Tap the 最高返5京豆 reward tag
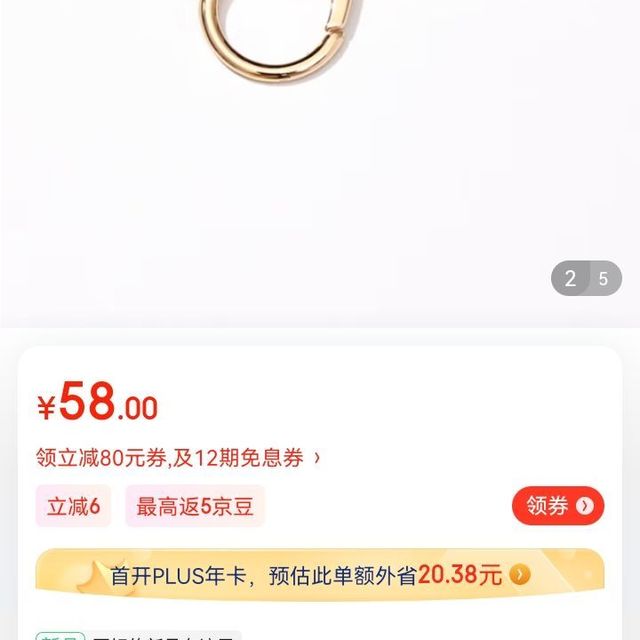640x640 pixels. 195,506
